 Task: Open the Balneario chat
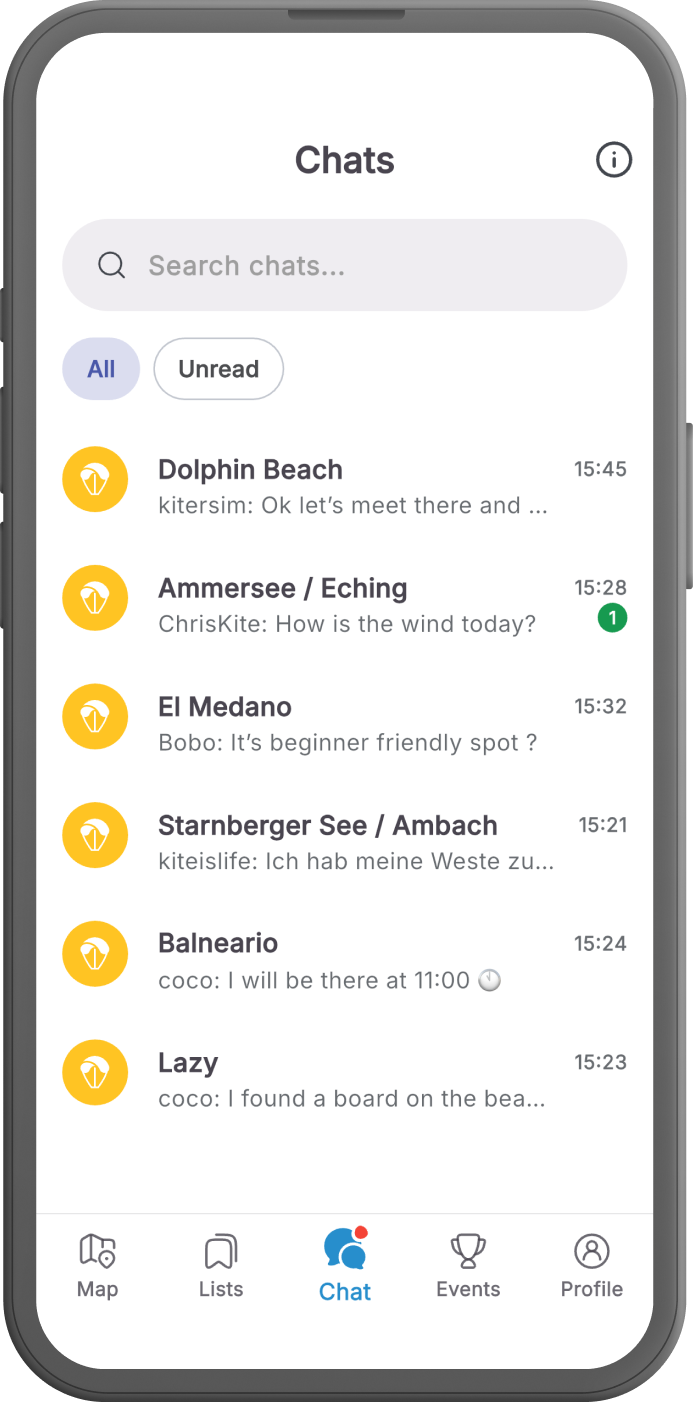click(x=345, y=960)
